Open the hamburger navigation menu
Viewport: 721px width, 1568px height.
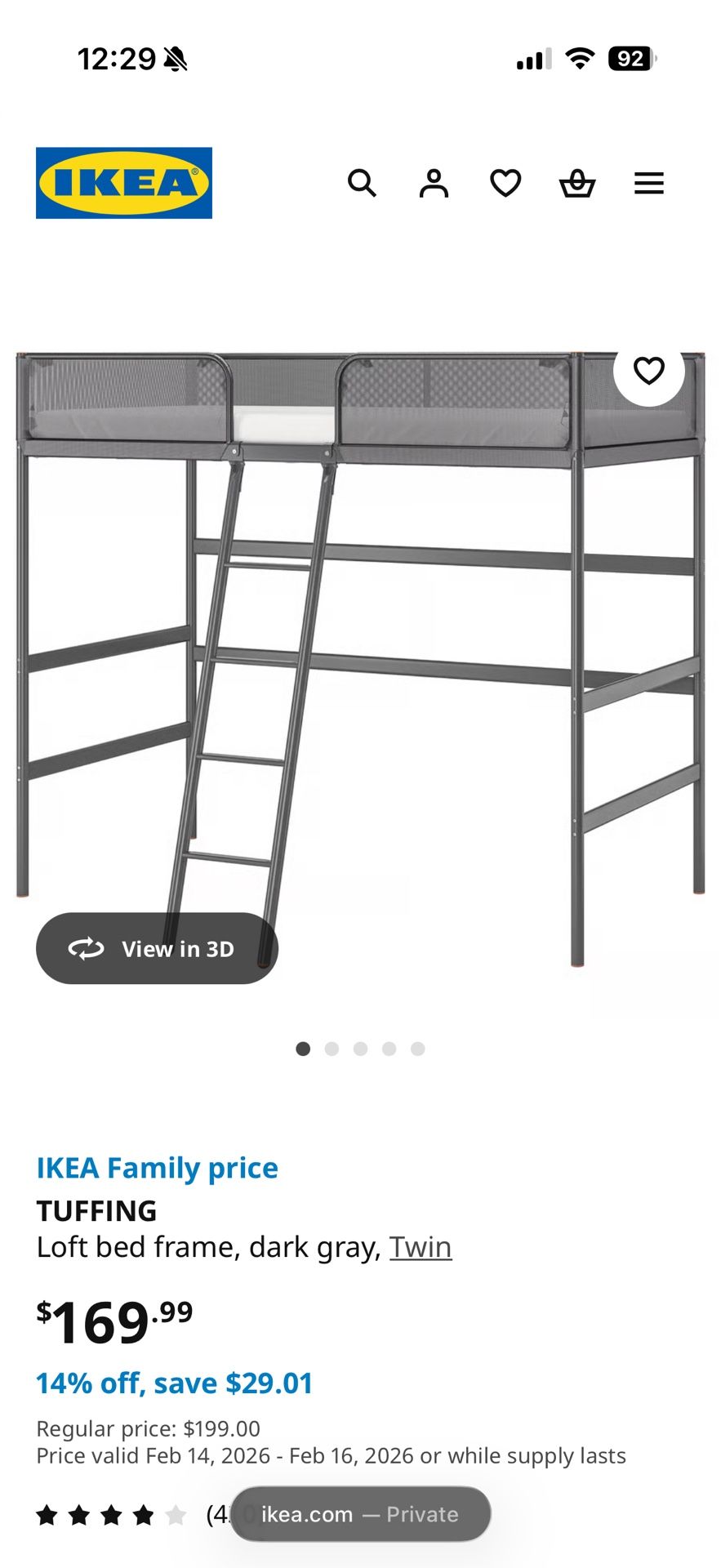click(649, 183)
